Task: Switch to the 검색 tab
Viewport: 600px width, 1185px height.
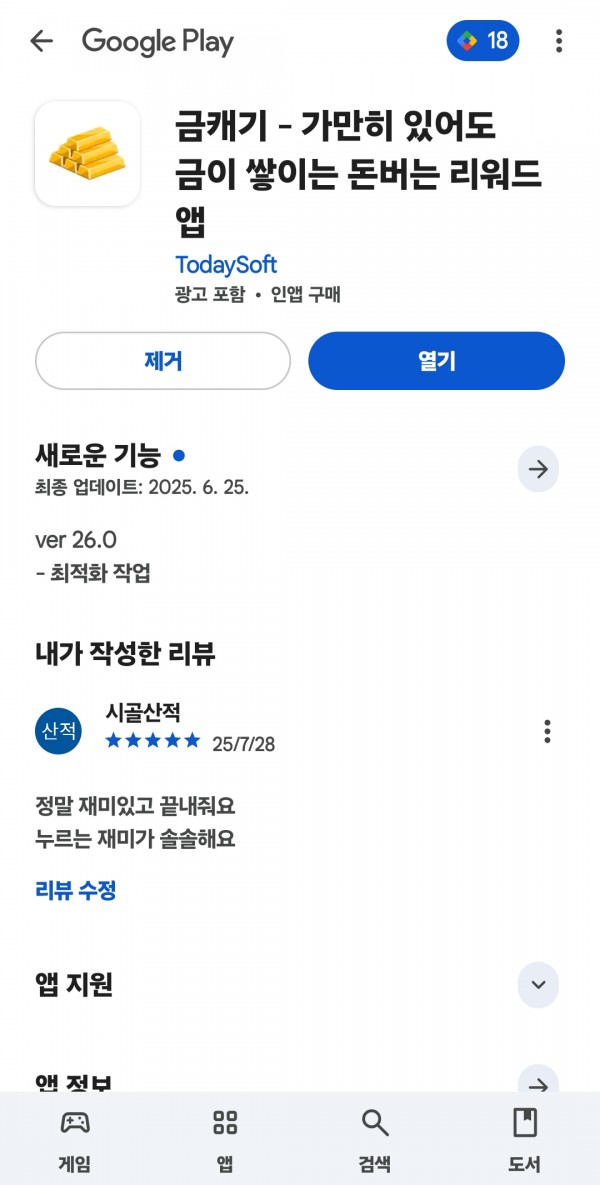Action: coord(375,1140)
